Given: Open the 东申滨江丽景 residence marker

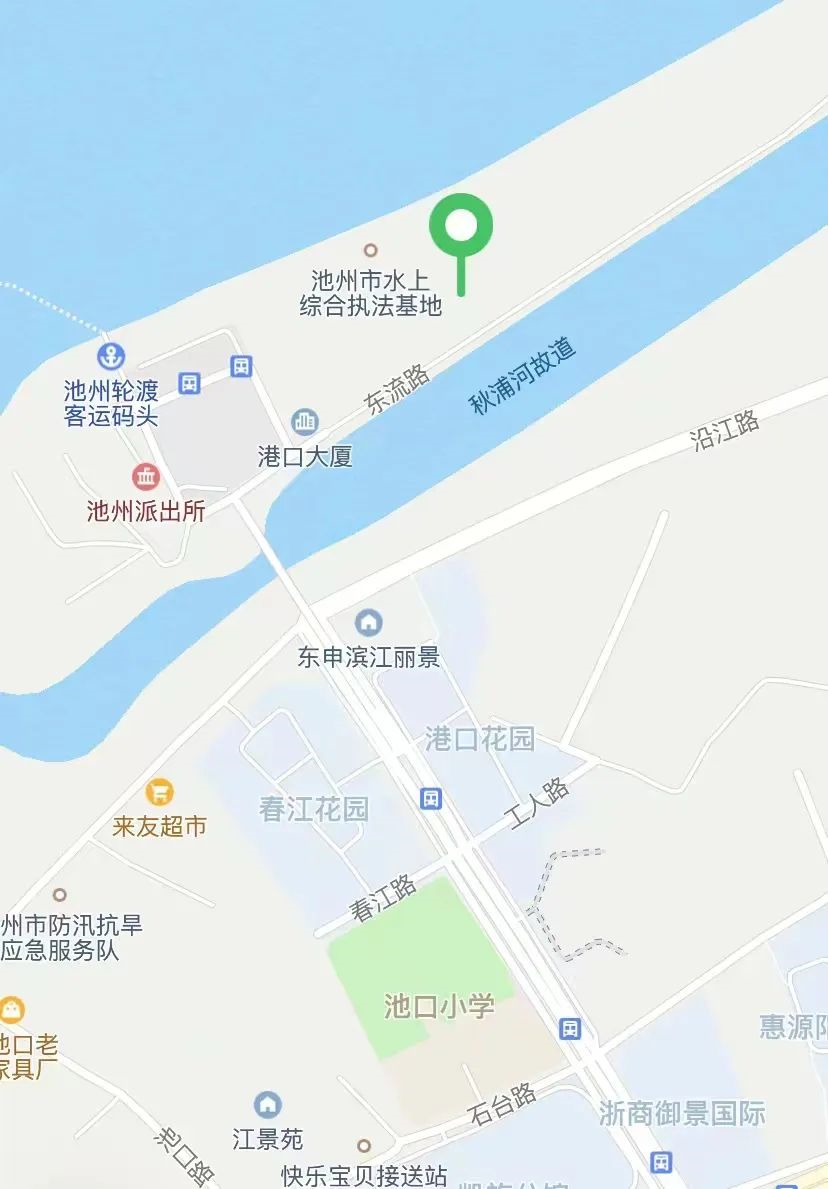Looking at the screenshot, I should coord(368,623).
